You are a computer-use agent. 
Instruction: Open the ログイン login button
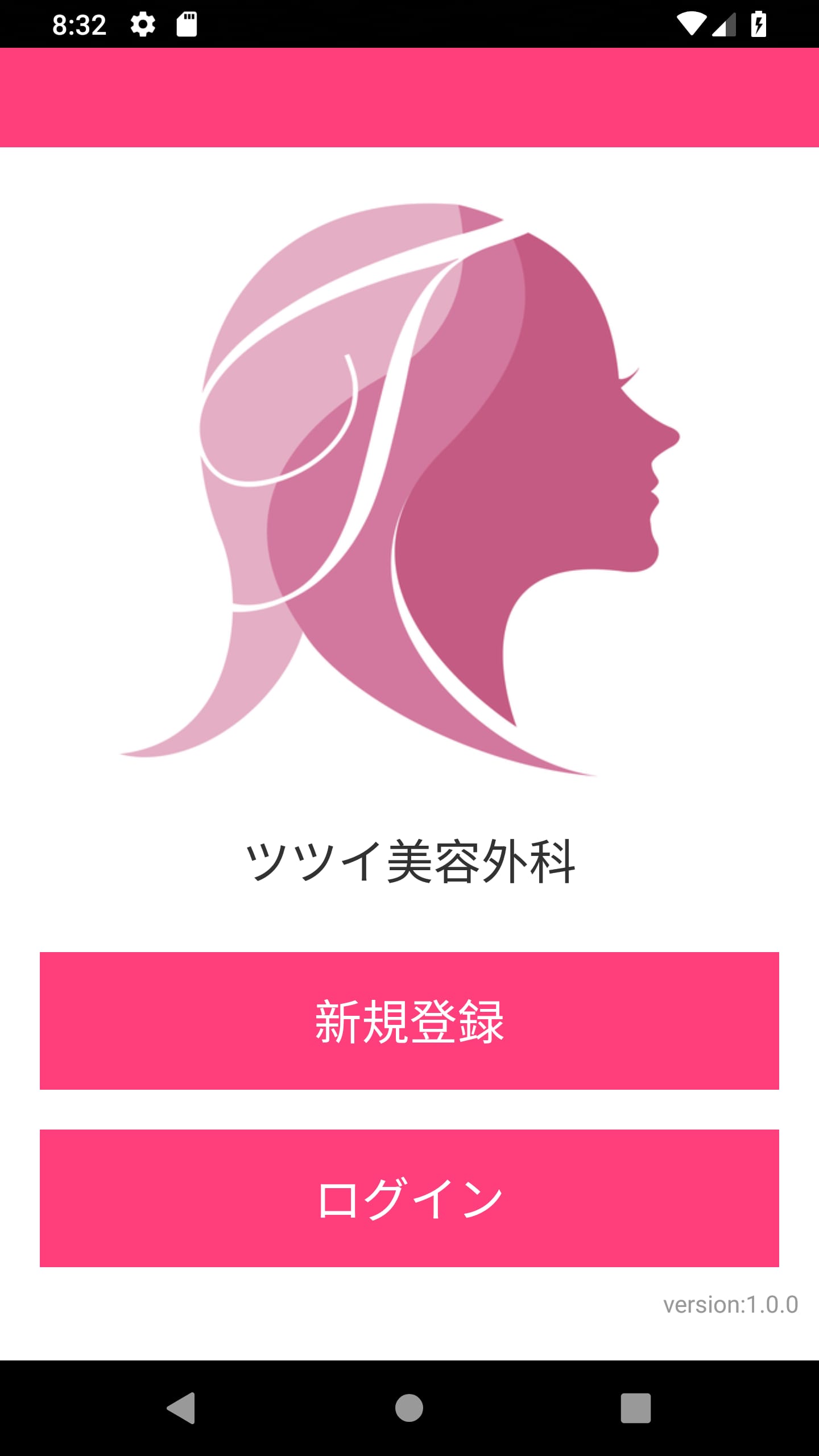(x=409, y=1198)
